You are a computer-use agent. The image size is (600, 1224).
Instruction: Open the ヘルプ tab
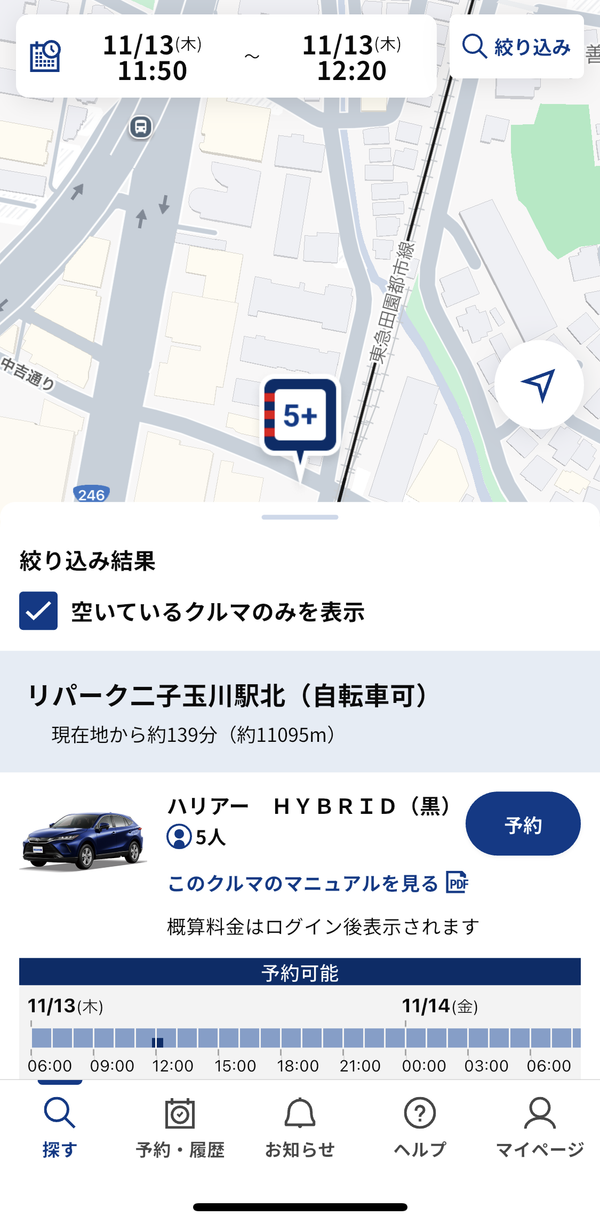click(420, 1127)
